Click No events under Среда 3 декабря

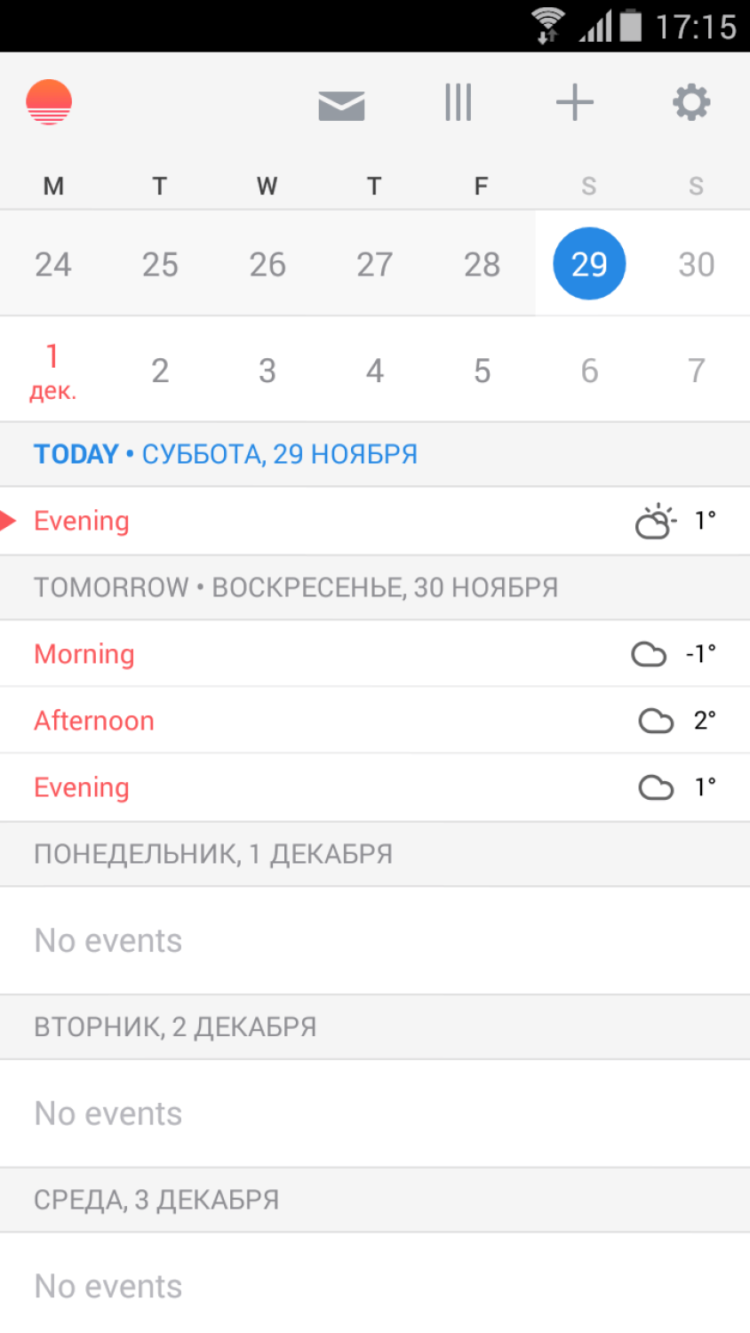point(108,1287)
